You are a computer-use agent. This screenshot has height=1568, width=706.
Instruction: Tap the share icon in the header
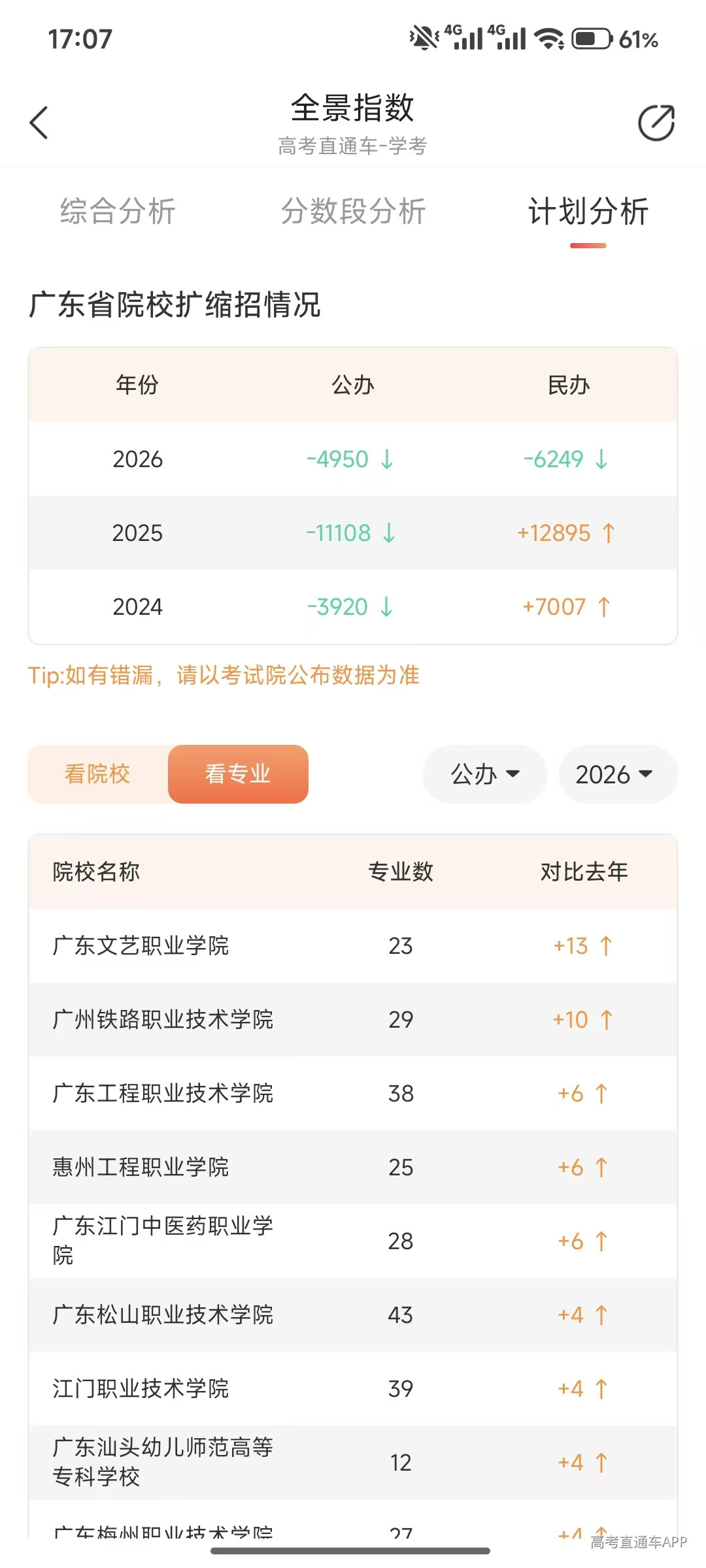656,122
